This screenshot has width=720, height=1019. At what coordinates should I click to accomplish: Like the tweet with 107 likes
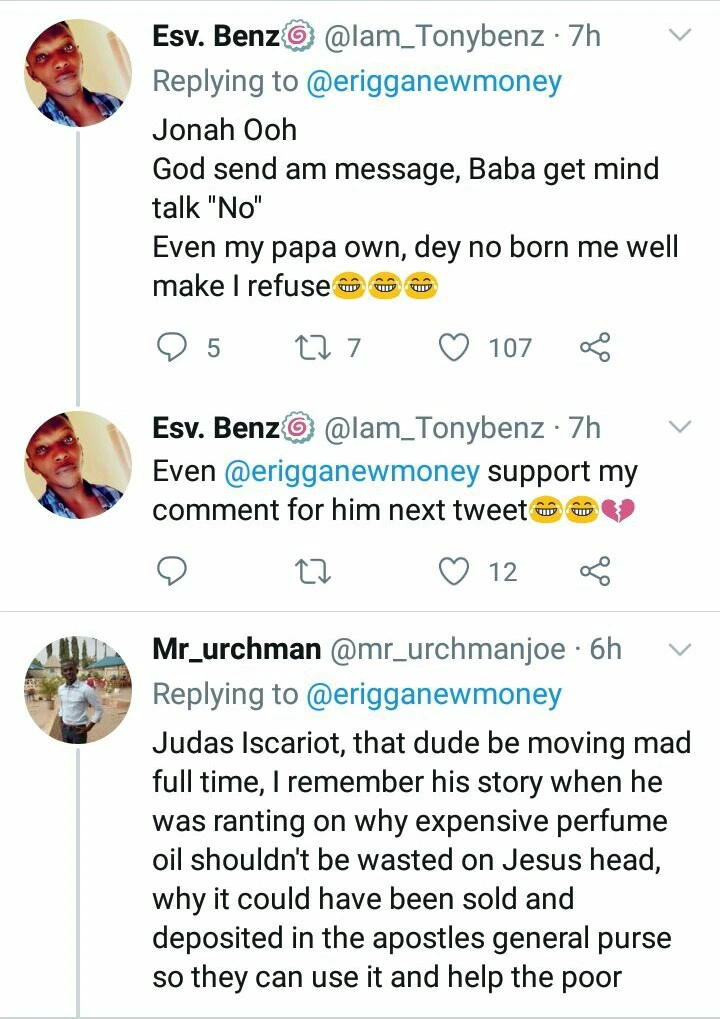(x=456, y=348)
